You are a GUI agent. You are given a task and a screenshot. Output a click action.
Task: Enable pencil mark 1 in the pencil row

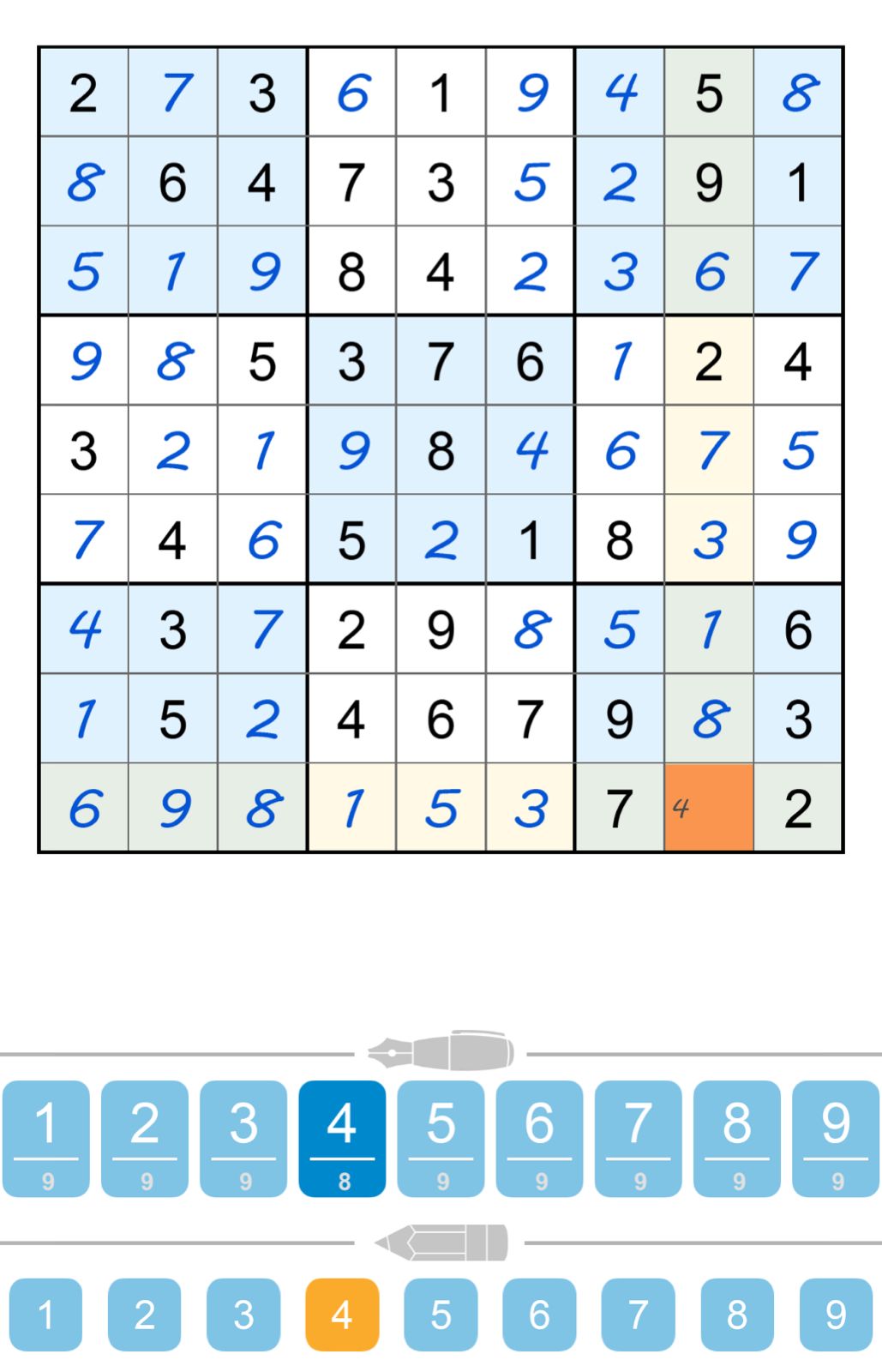(x=47, y=1315)
